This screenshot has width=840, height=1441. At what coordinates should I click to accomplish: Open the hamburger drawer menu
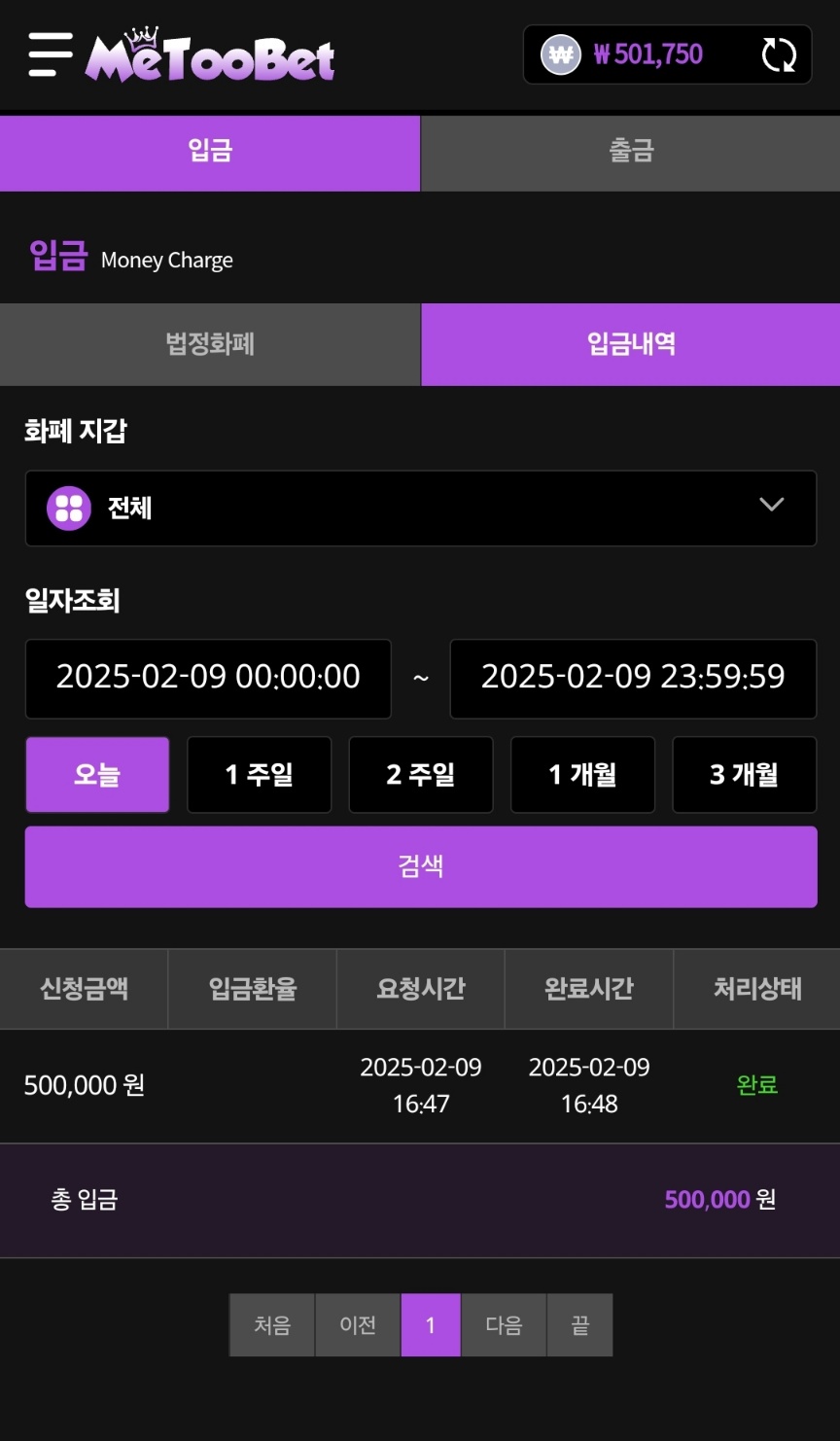[x=51, y=54]
